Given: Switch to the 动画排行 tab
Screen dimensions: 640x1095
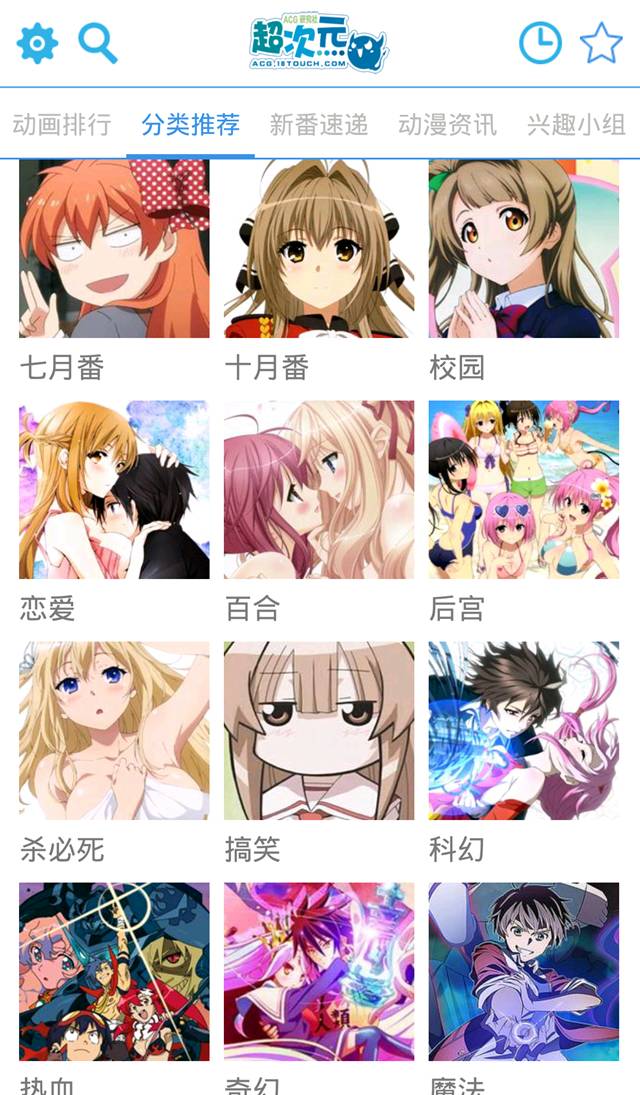Looking at the screenshot, I should click(x=62, y=125).
